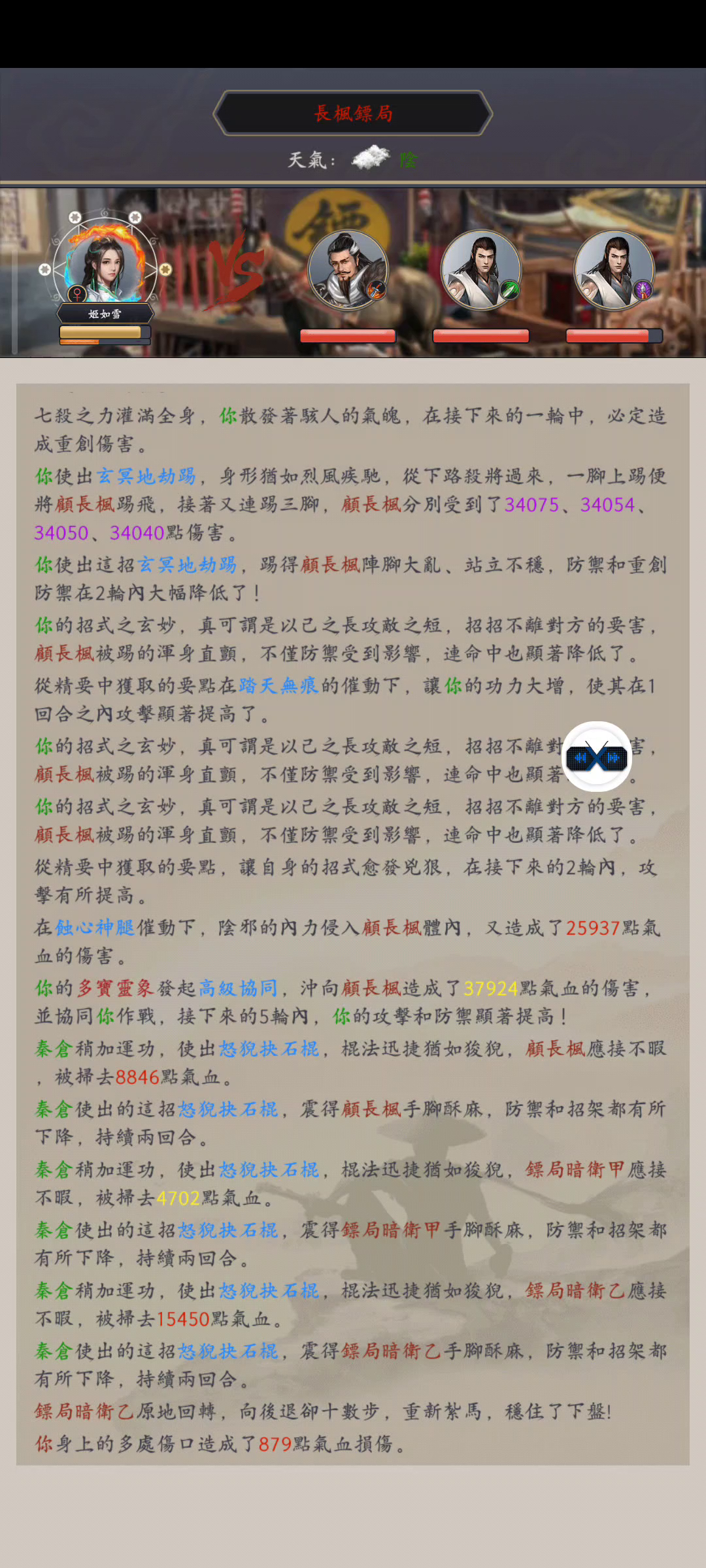Image resolution: width=706 pixels, height=1568 pixels.
Task: Select the enemy portrait with the green badge
Action: pyautogui.click(x=481, y=269)
